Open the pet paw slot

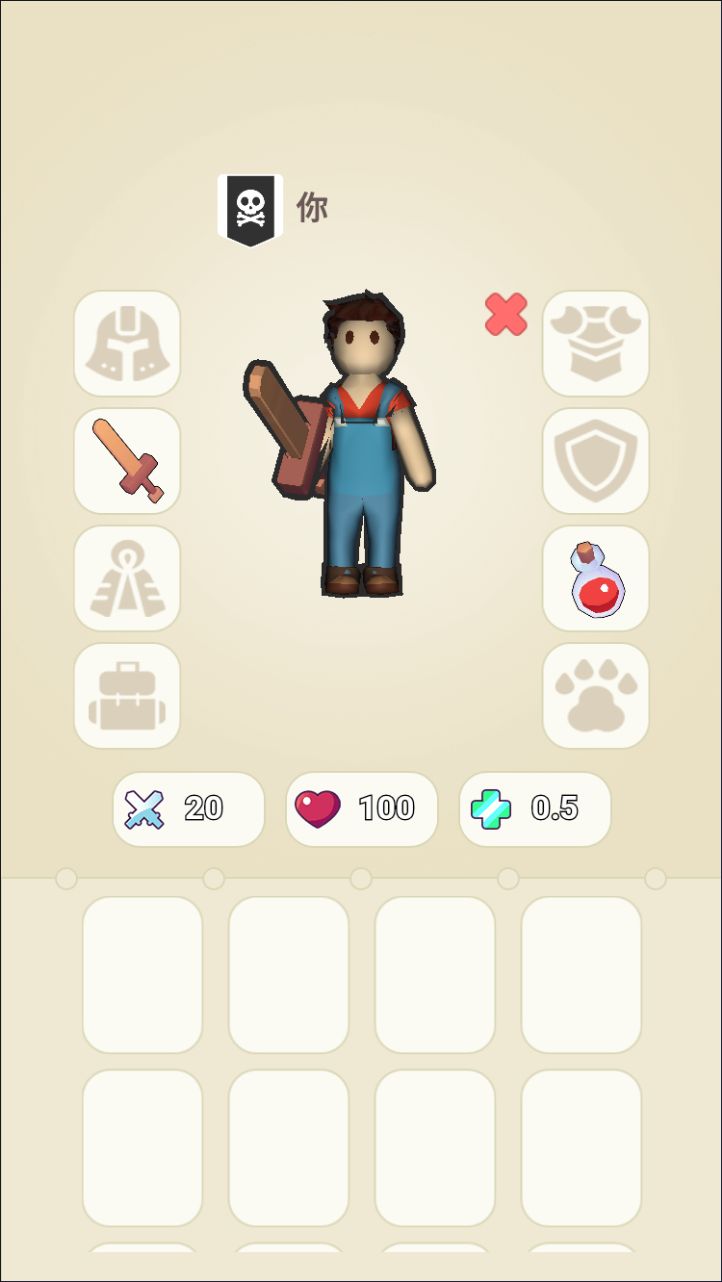click(596, 696)
